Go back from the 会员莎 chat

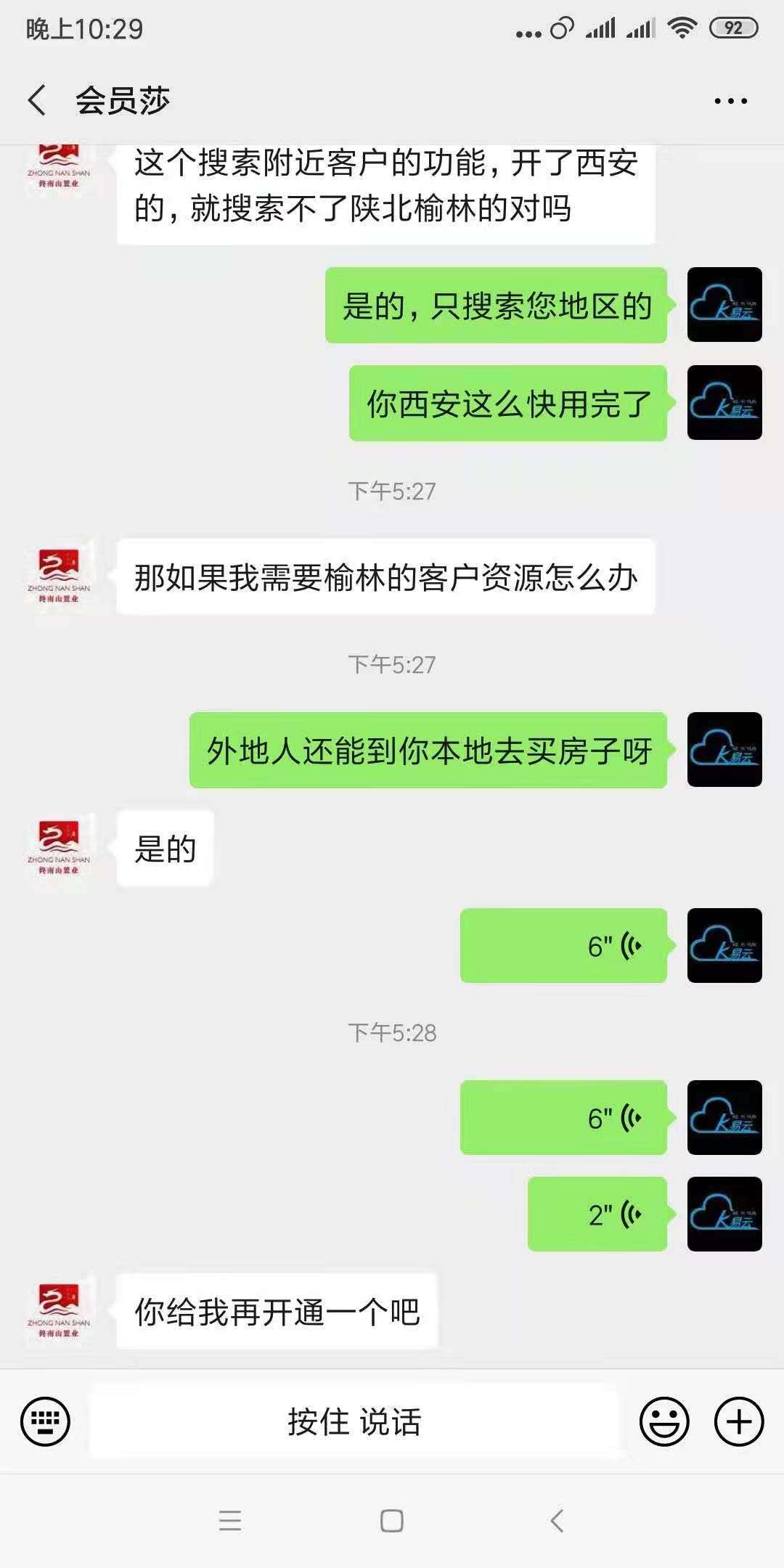coord(38,100)
